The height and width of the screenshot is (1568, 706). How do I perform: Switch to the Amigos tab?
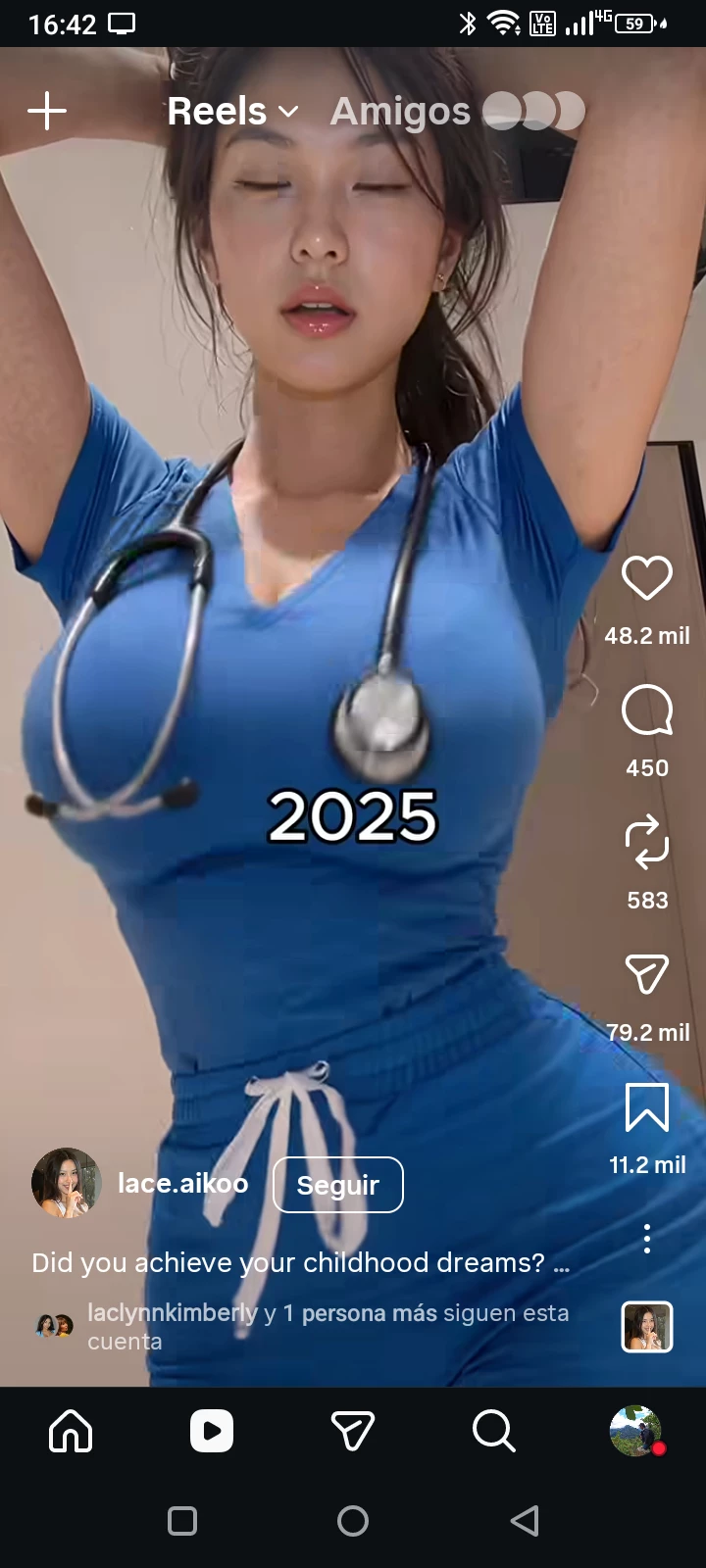[x=400, y=112]
